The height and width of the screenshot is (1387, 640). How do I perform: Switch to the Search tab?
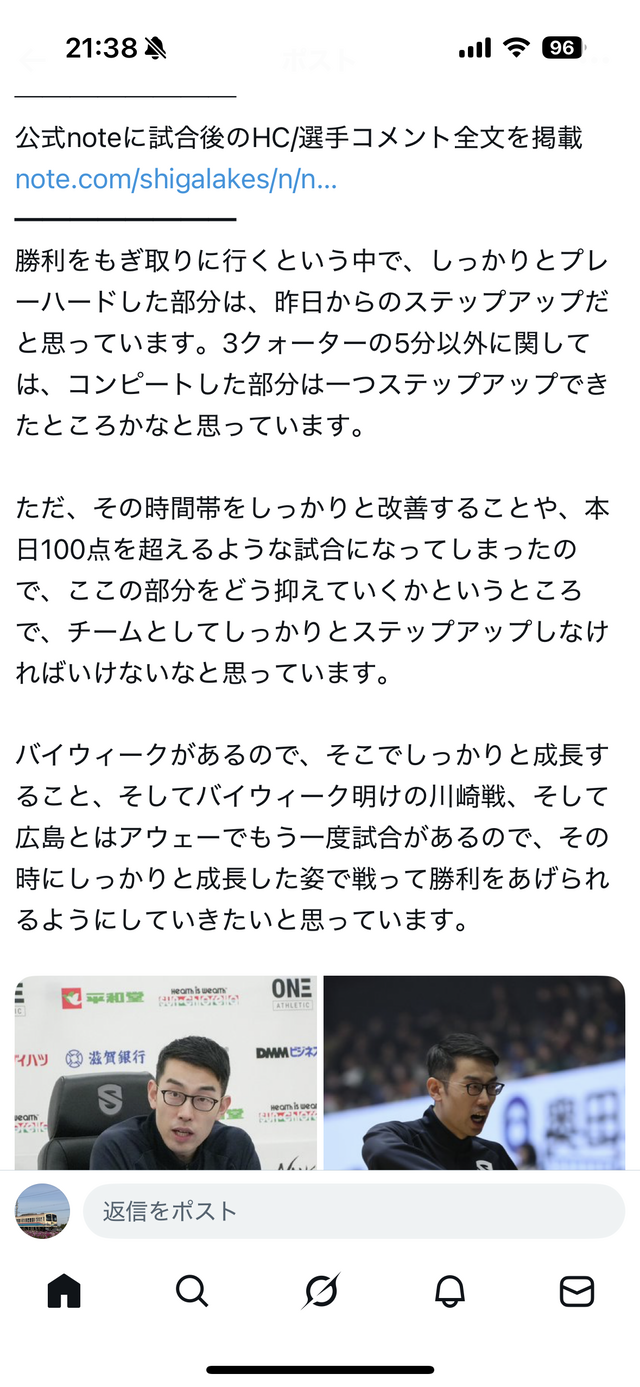coord(192,1291)
